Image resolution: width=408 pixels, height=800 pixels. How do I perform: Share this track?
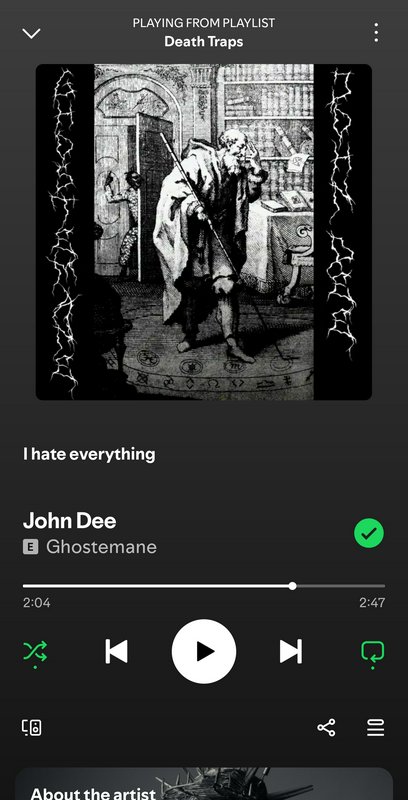pos(326,728)
